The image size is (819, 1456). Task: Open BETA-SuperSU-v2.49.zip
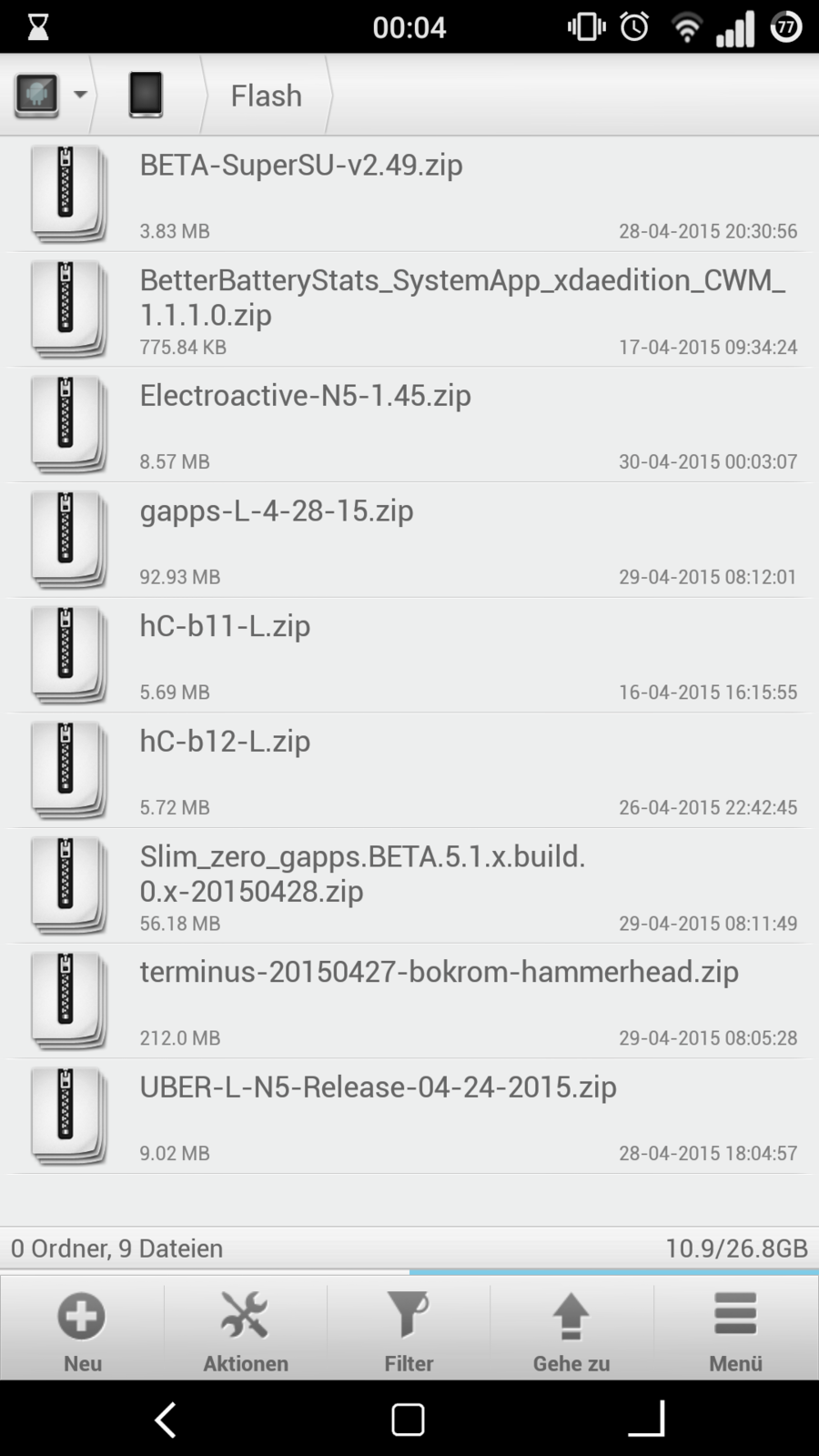409,195
